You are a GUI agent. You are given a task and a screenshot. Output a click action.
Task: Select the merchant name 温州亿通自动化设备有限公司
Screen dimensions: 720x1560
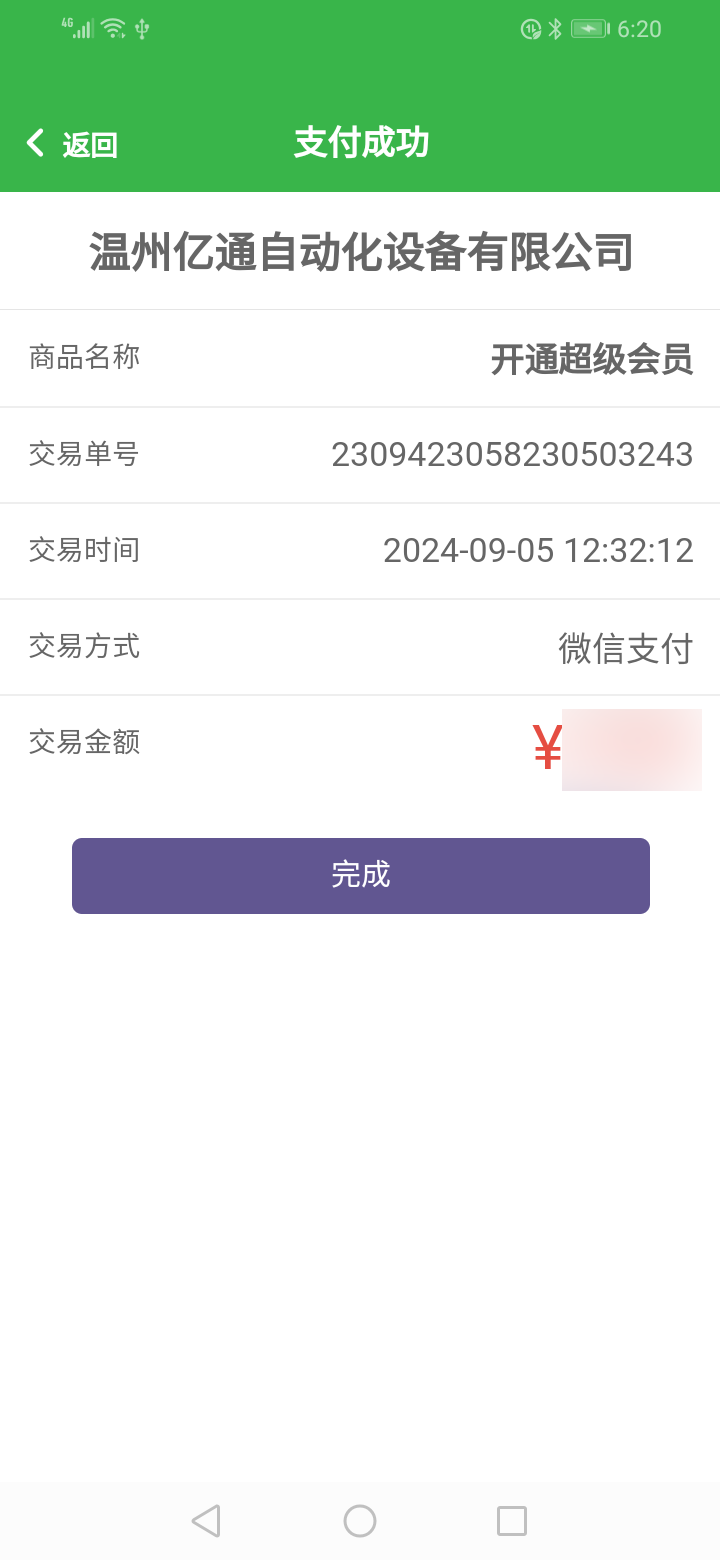coord(360,251)
